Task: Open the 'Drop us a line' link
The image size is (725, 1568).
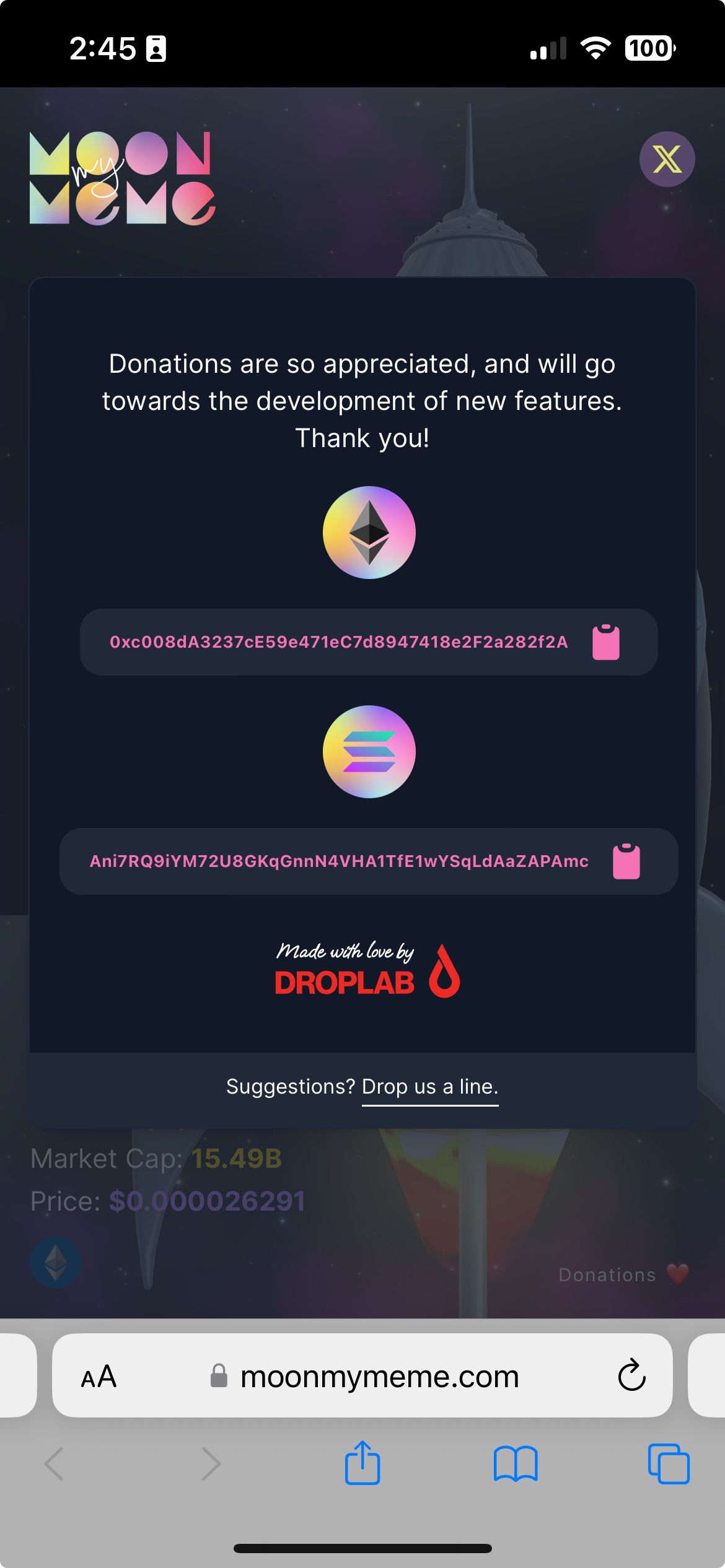Action: tap(430, 1087)
